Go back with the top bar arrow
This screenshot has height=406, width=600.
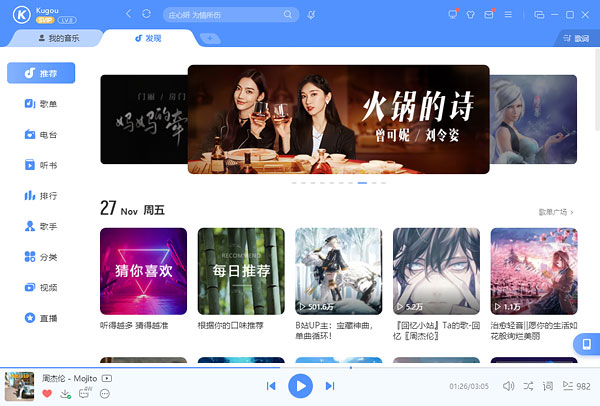(129, 14)
